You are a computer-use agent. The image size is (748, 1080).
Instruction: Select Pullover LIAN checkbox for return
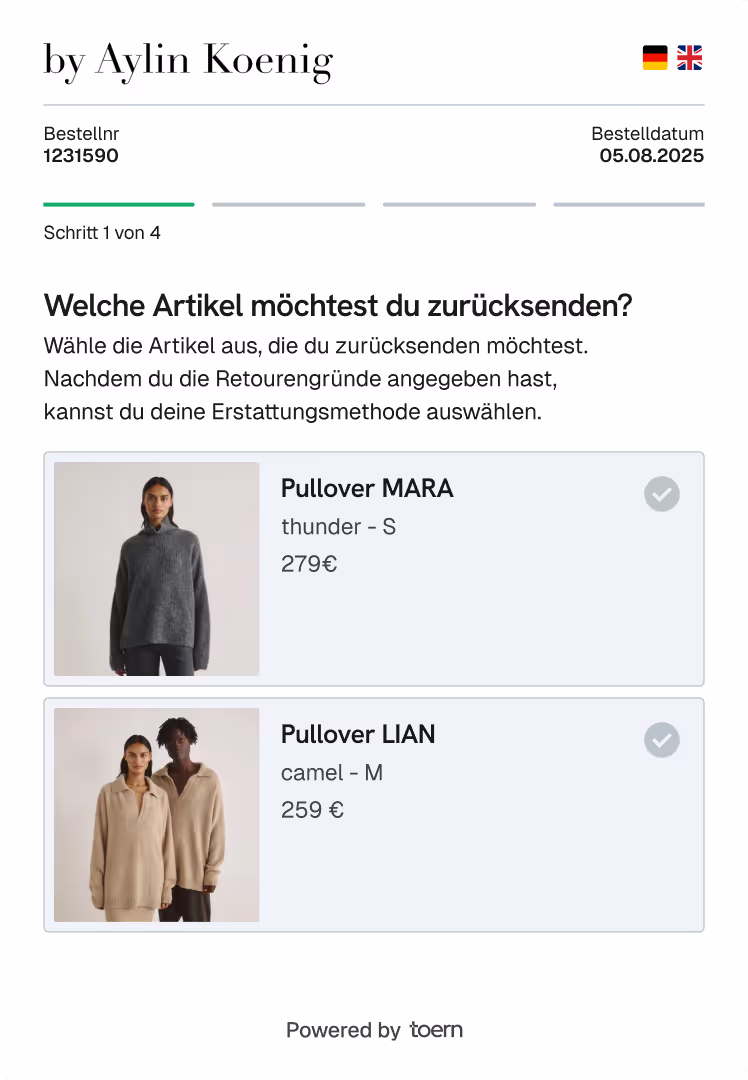[x=662, y=740]
